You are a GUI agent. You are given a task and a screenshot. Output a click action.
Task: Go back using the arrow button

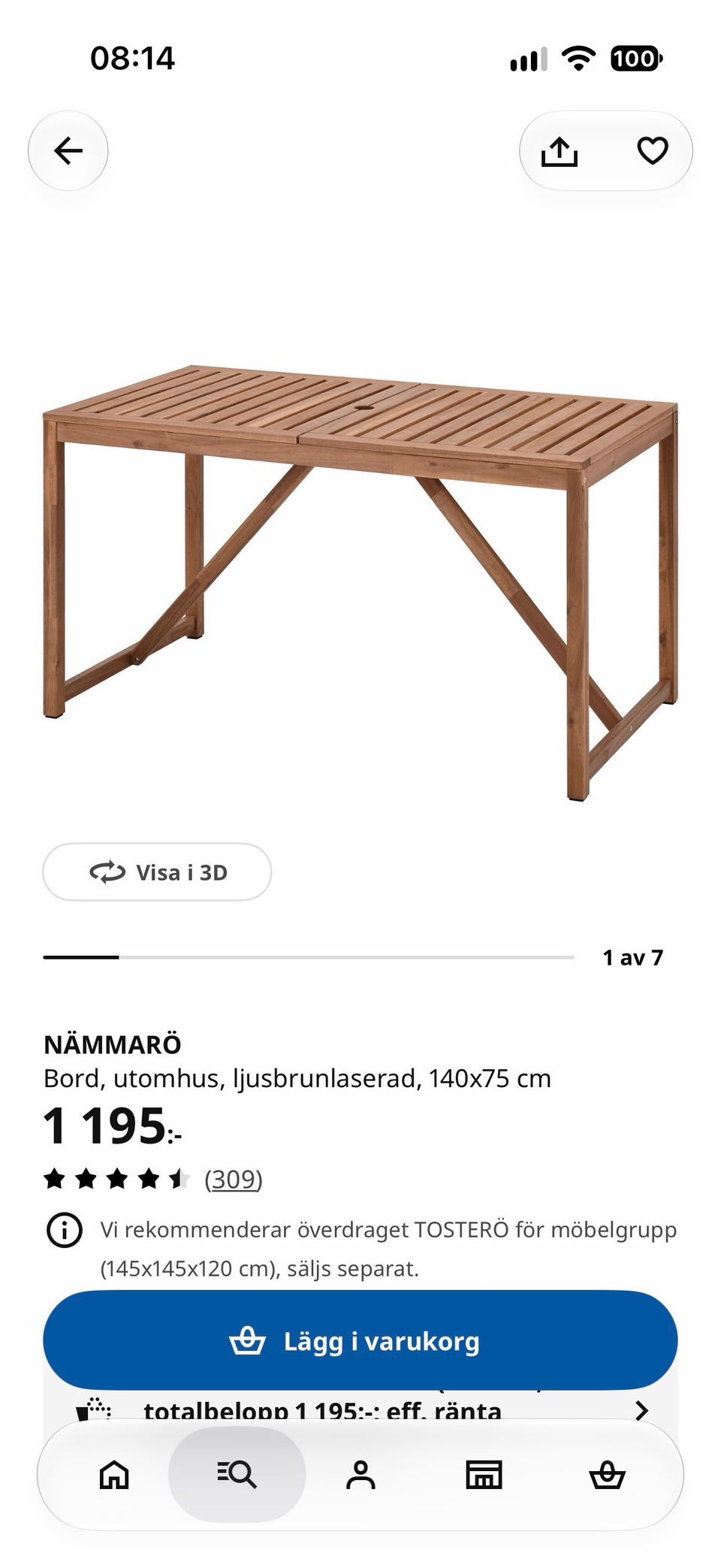click(x=68, y=151)
